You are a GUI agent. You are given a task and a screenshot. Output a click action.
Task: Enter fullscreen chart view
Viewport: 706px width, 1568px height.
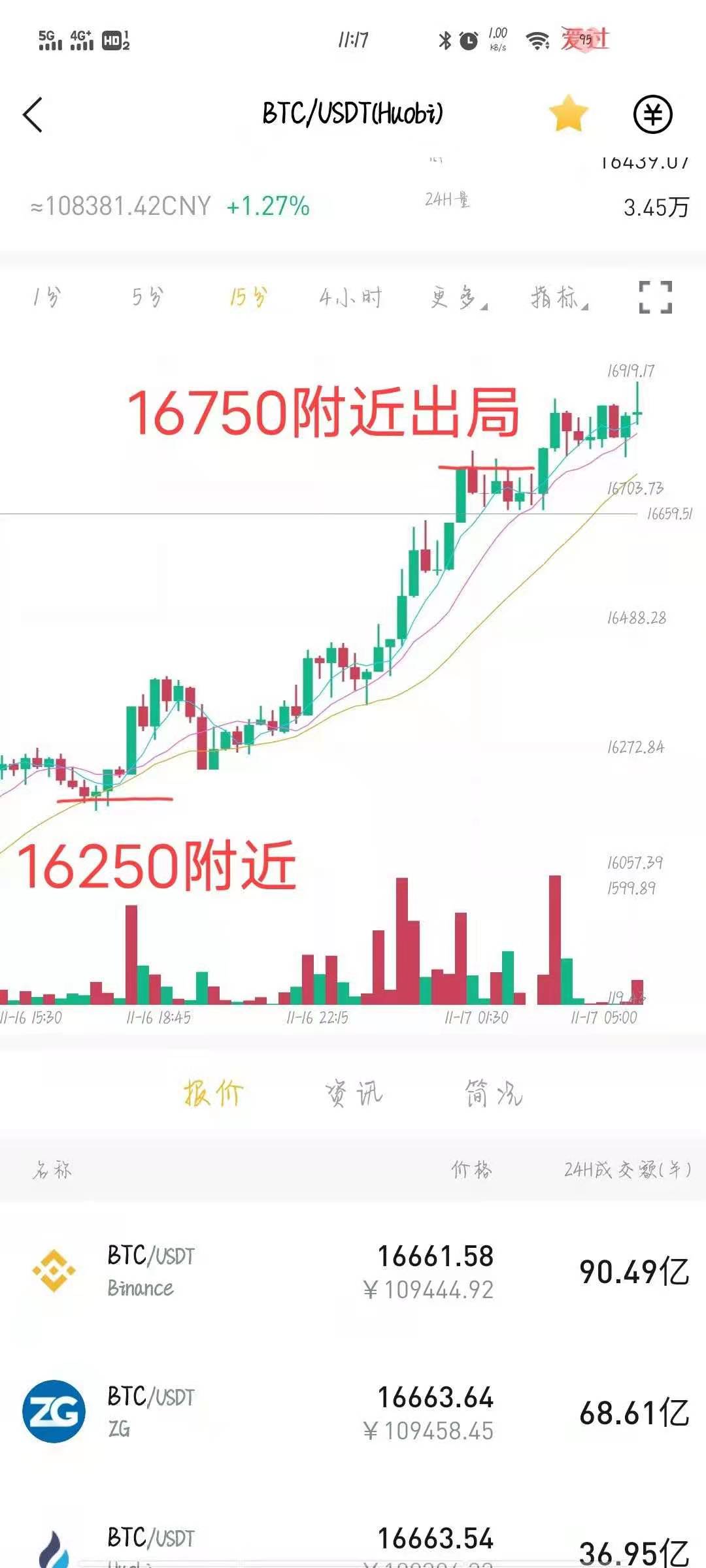click(x=655, y=297)
